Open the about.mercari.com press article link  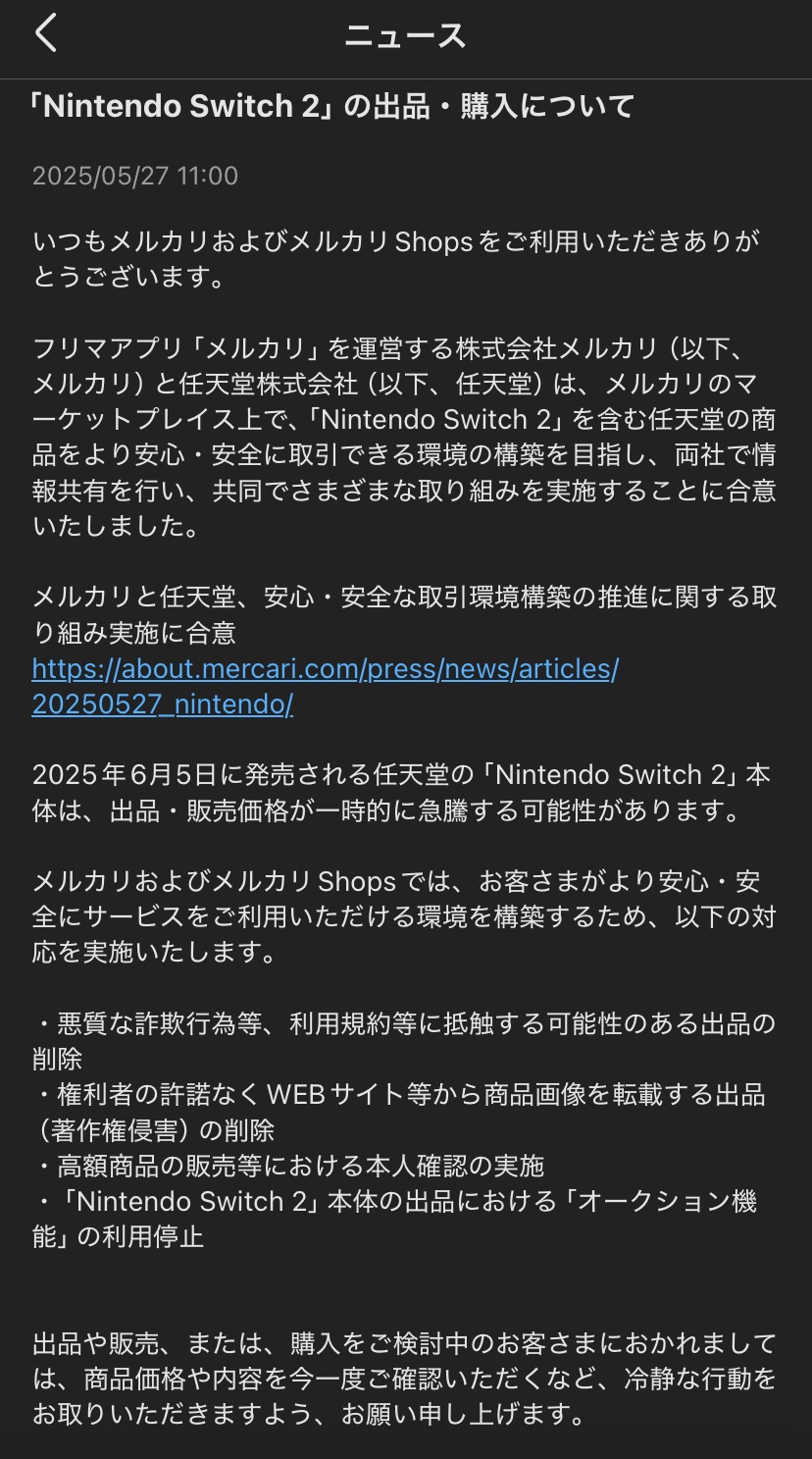coord(325,687)
